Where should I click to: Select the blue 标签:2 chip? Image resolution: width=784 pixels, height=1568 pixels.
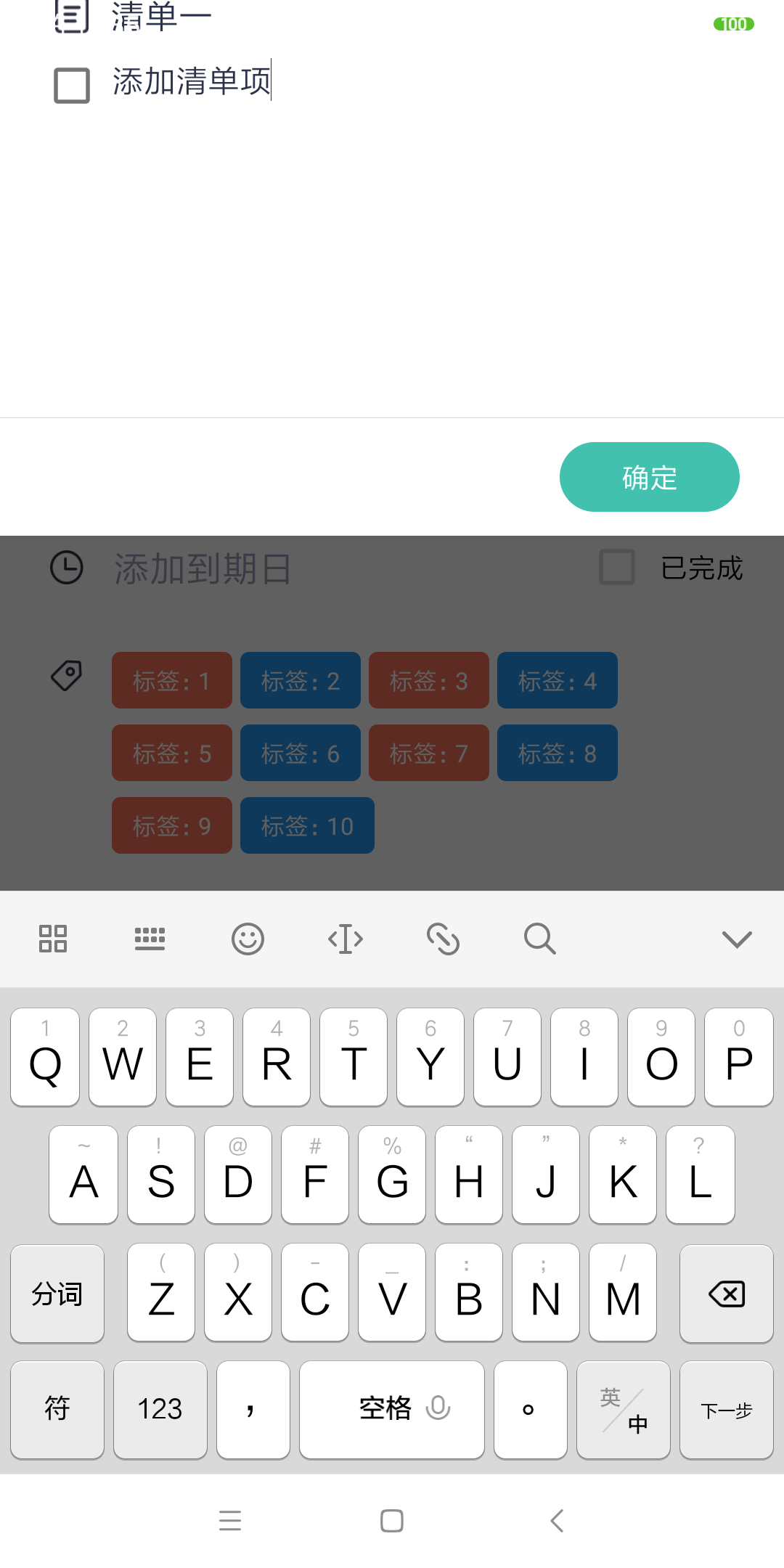pos(300,680)
